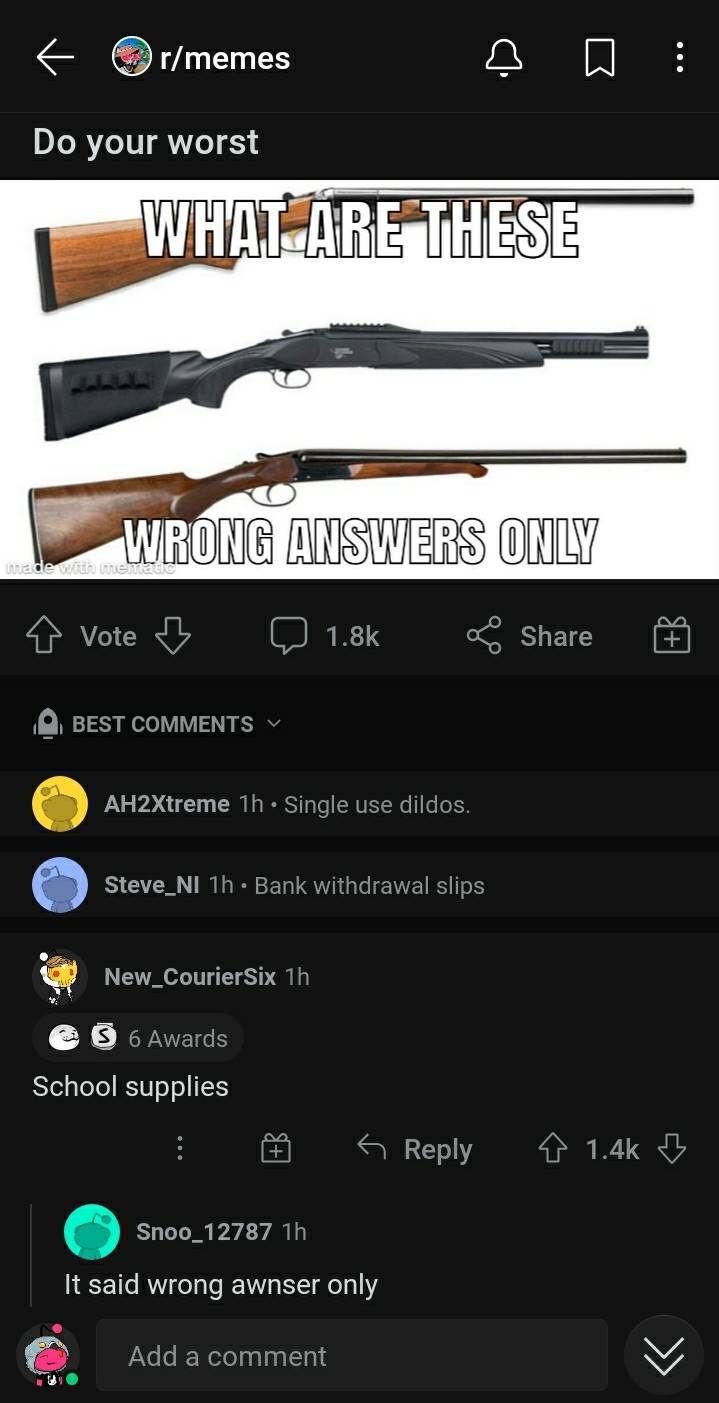Save this post with bookmark icon

point(598,58)
